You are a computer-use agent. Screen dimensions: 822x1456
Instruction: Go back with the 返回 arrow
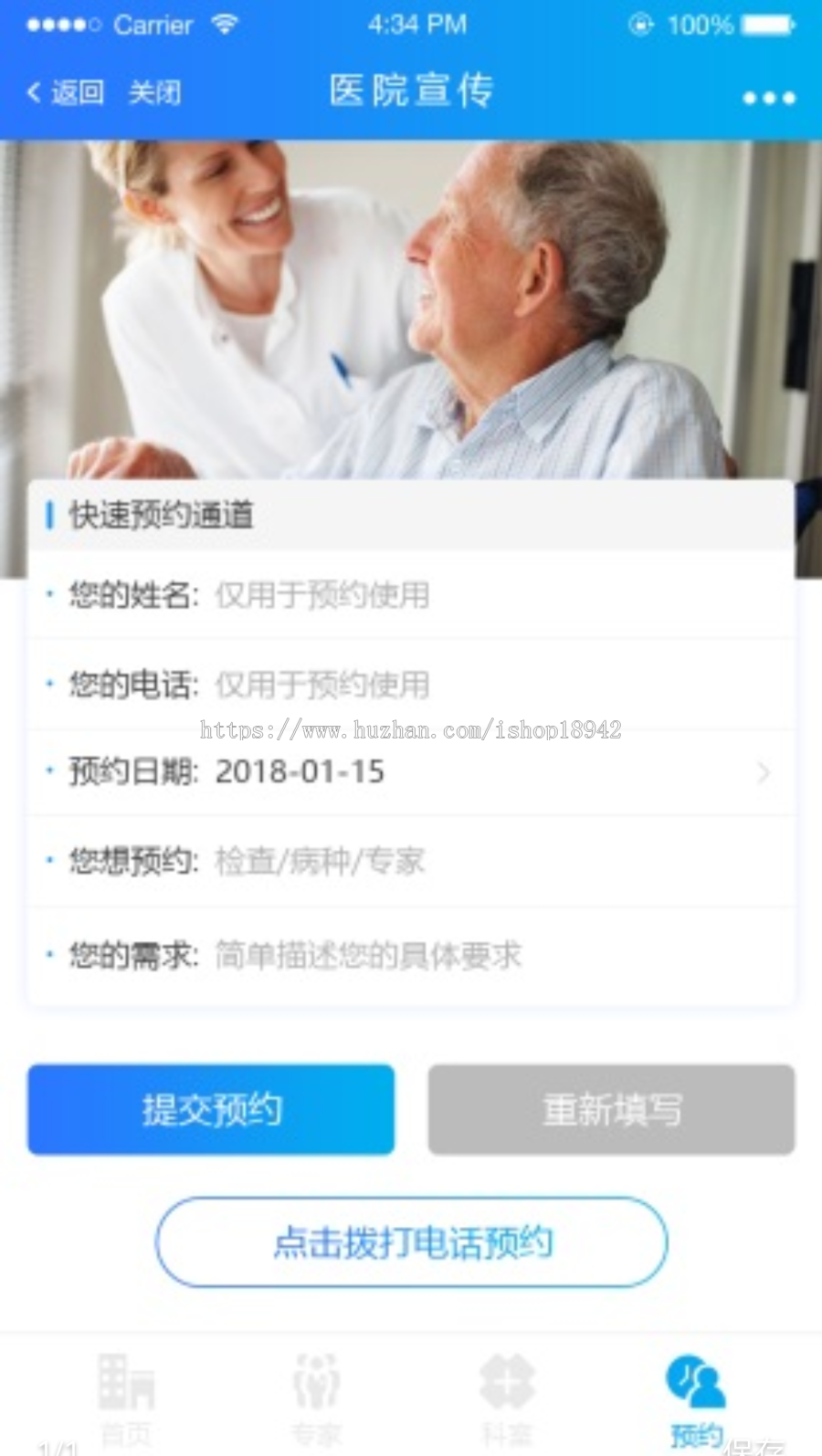[65, 92]
